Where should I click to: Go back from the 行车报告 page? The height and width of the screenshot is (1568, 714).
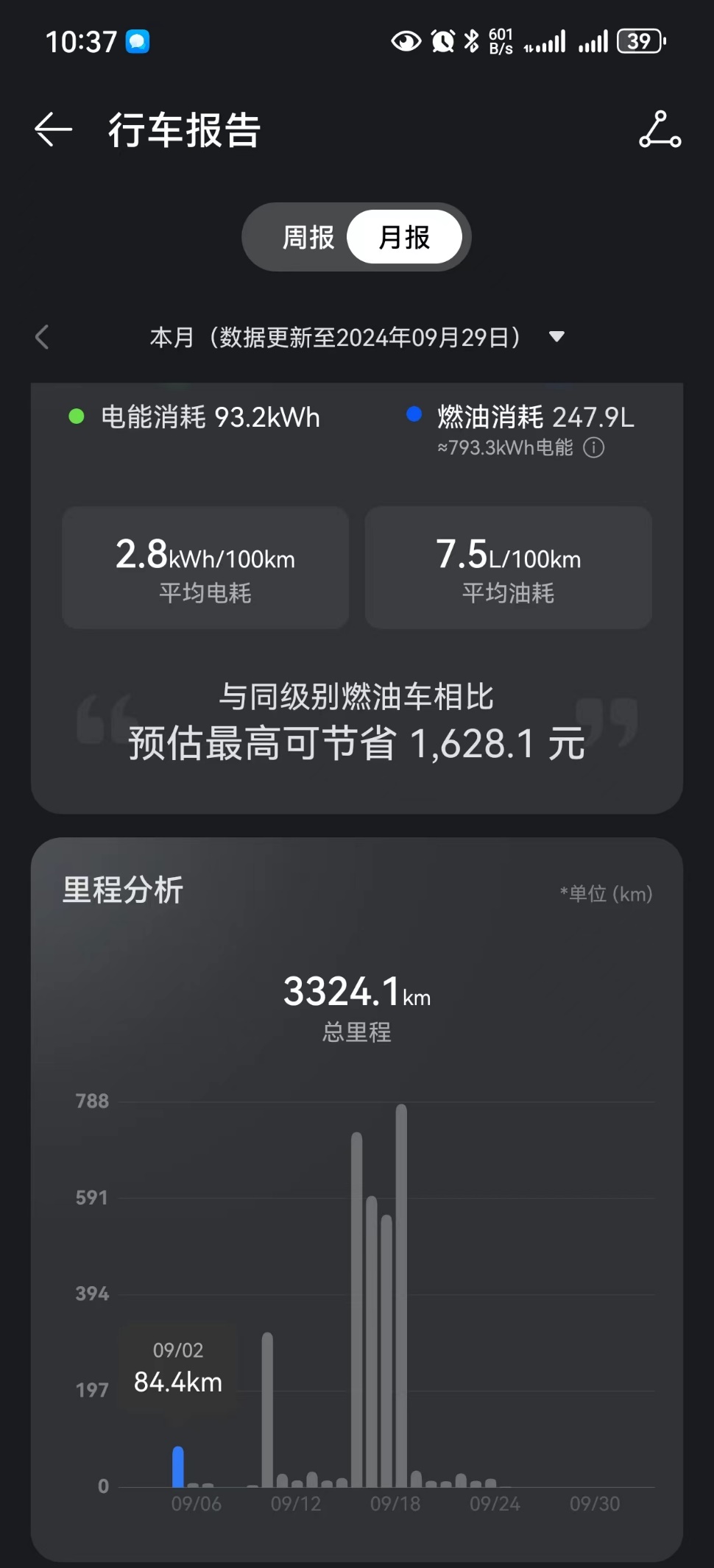coord(53,130)
